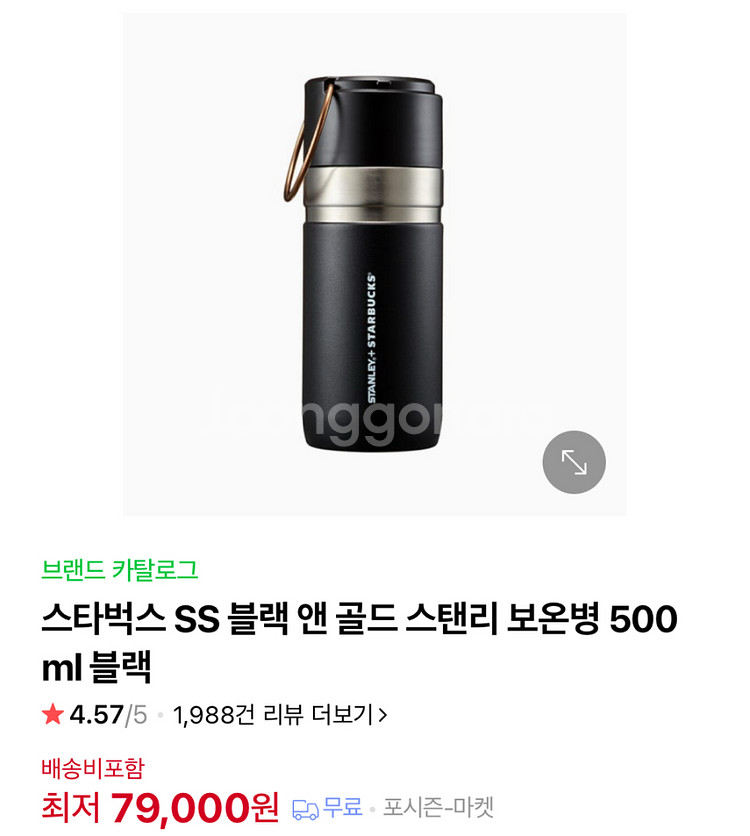Open the image in fullscreen via diagonal arrows icon

point(575,461)
